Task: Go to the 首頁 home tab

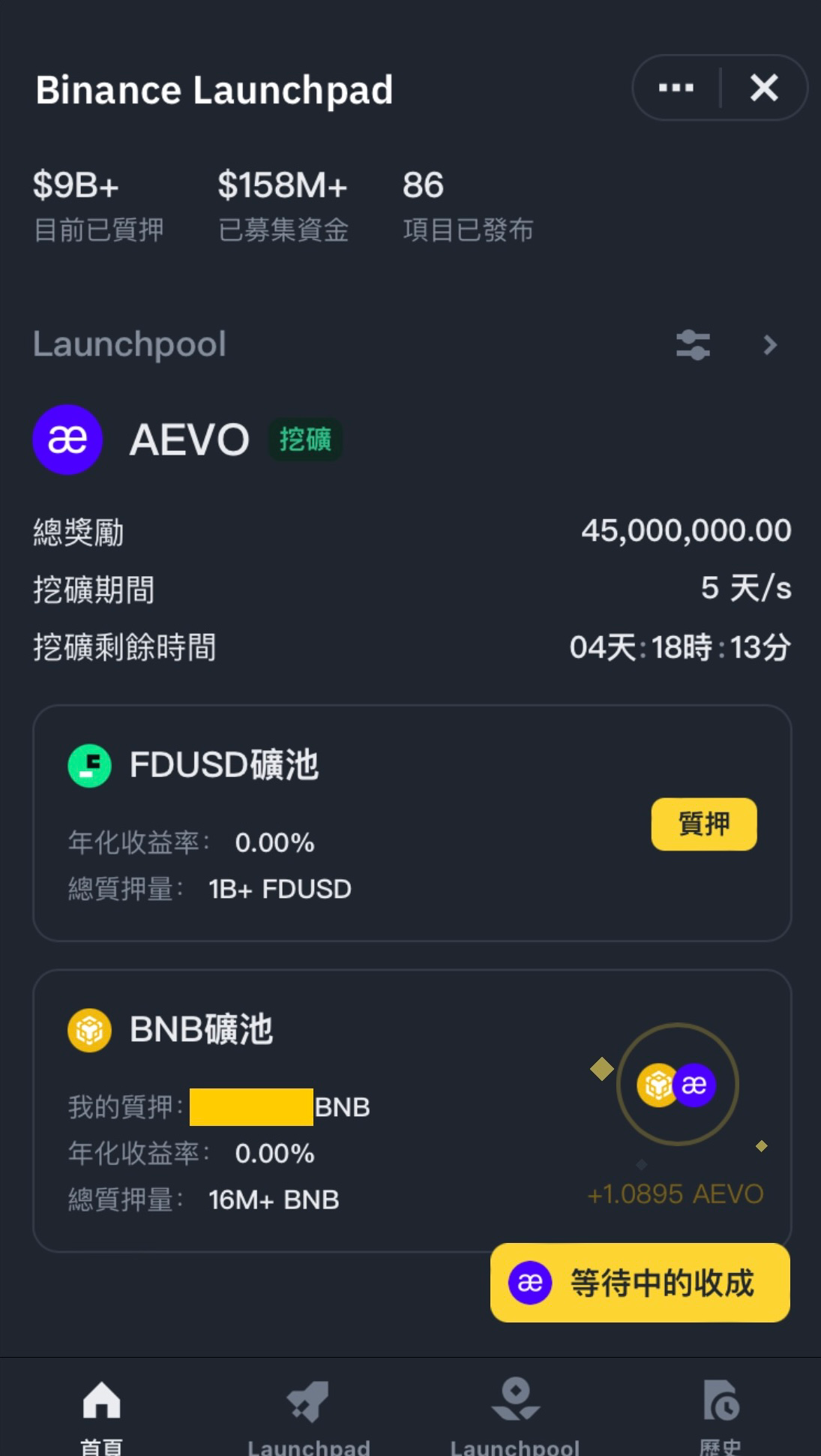Action: (101, 1415)
